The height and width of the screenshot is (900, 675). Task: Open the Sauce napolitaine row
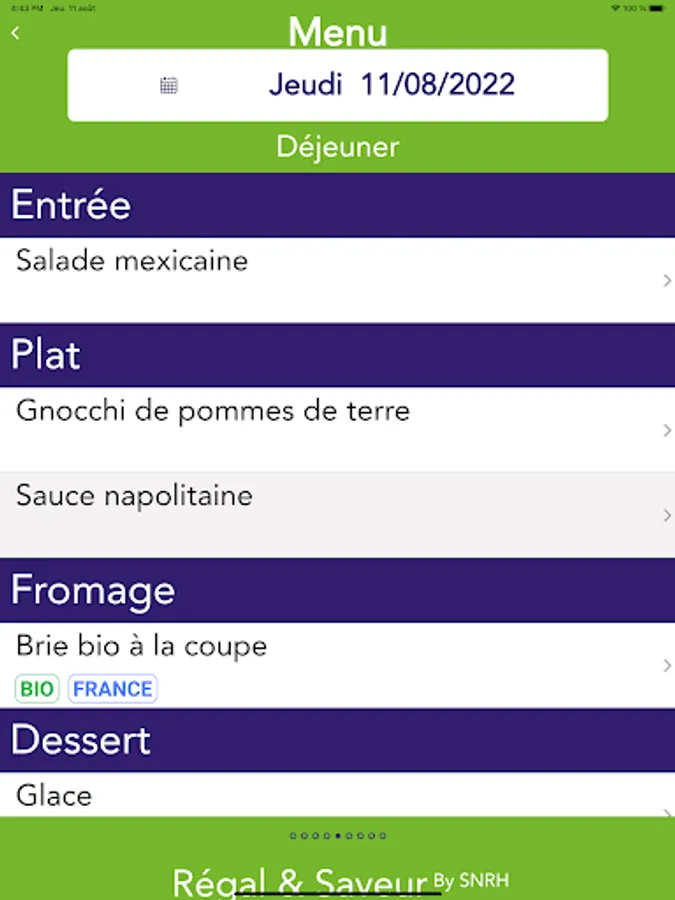337,514
